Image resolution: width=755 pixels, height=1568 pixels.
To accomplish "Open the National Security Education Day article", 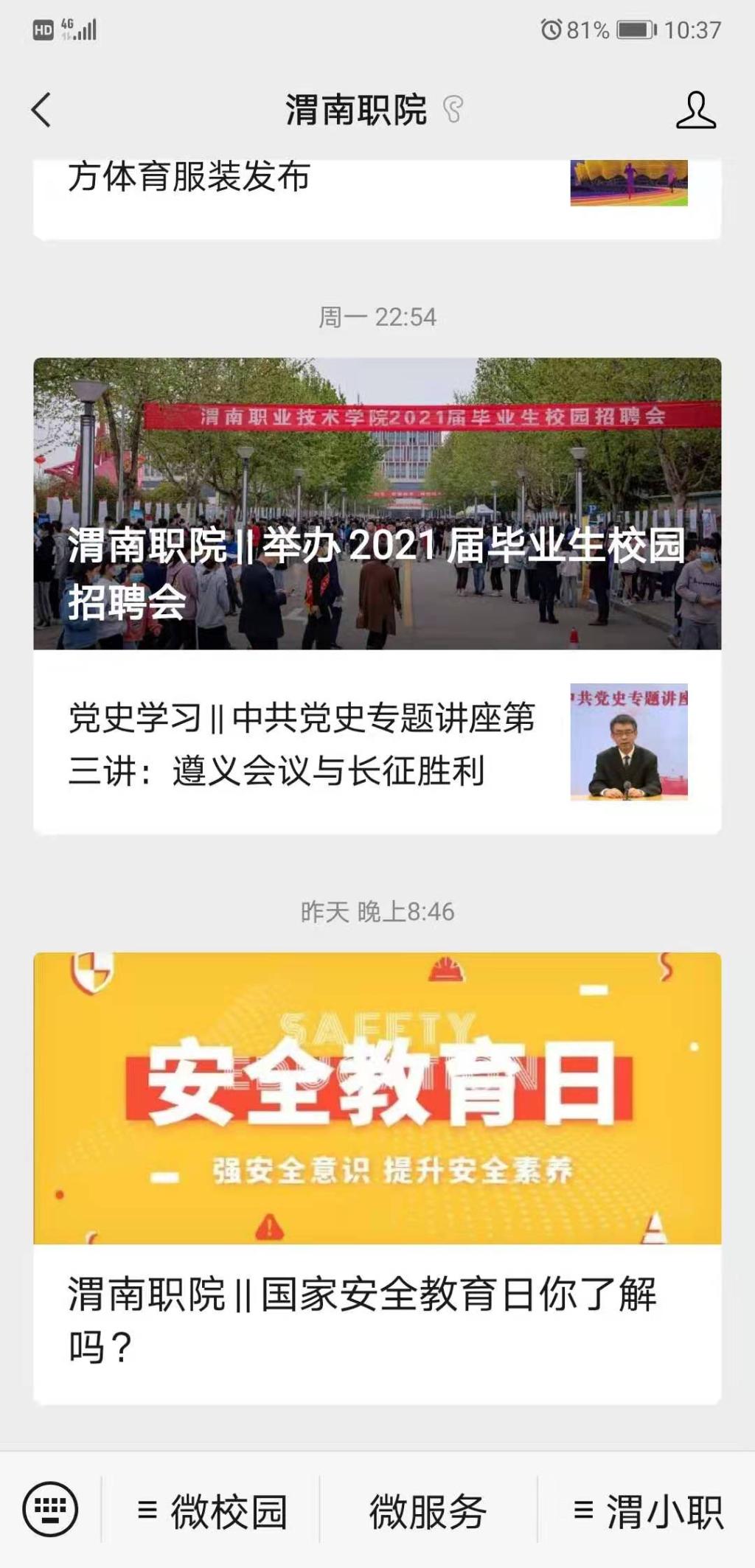I will [377, 1178].
